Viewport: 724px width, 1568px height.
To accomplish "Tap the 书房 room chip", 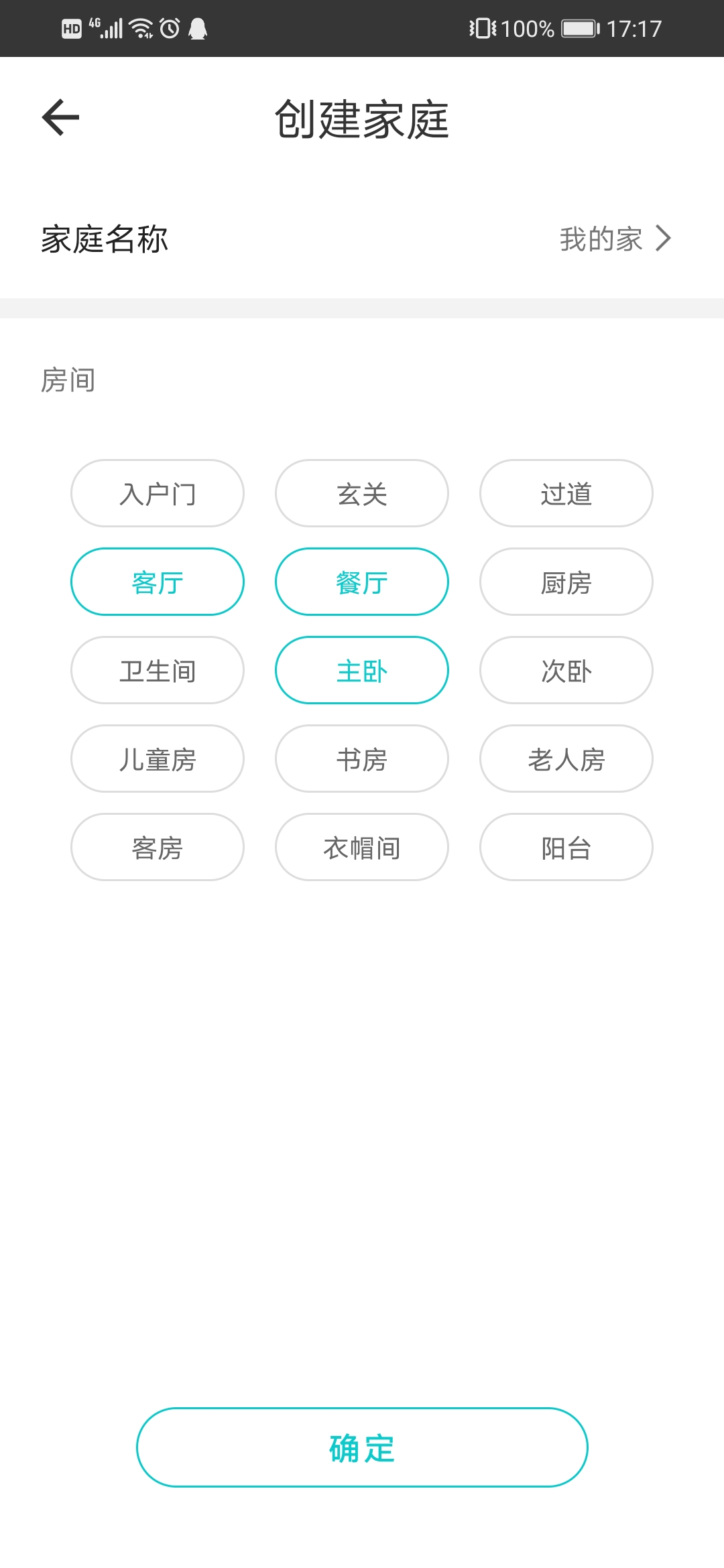I will click(362, 759).
